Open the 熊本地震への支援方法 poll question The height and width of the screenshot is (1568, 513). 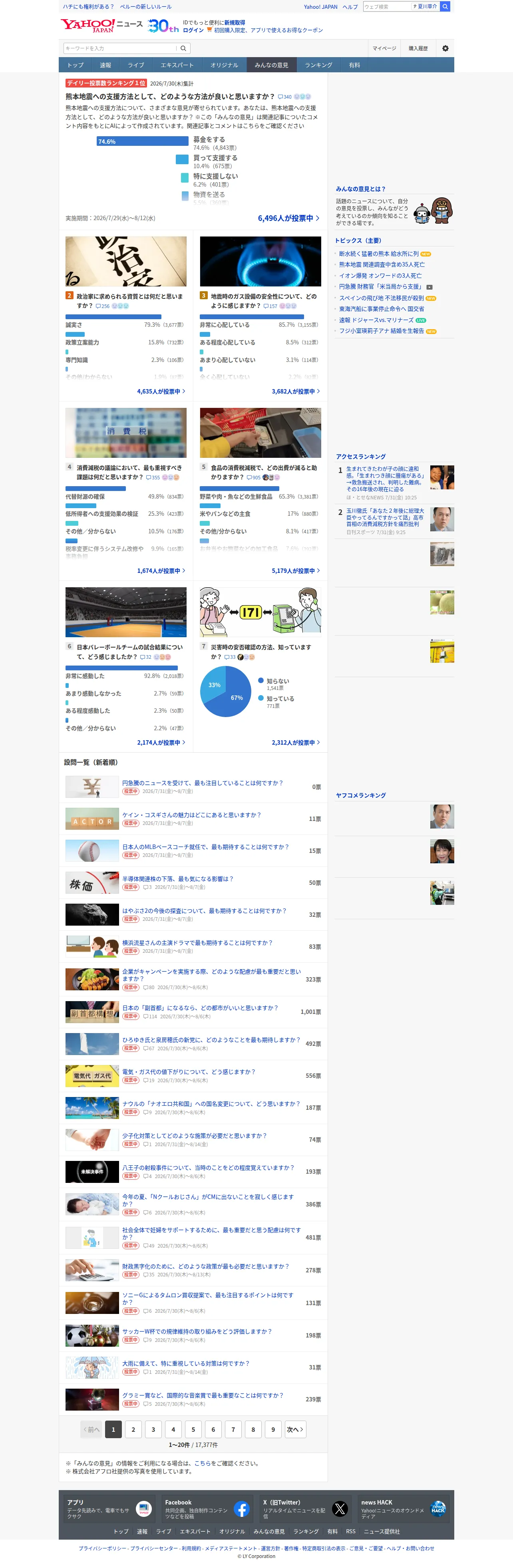170,96
